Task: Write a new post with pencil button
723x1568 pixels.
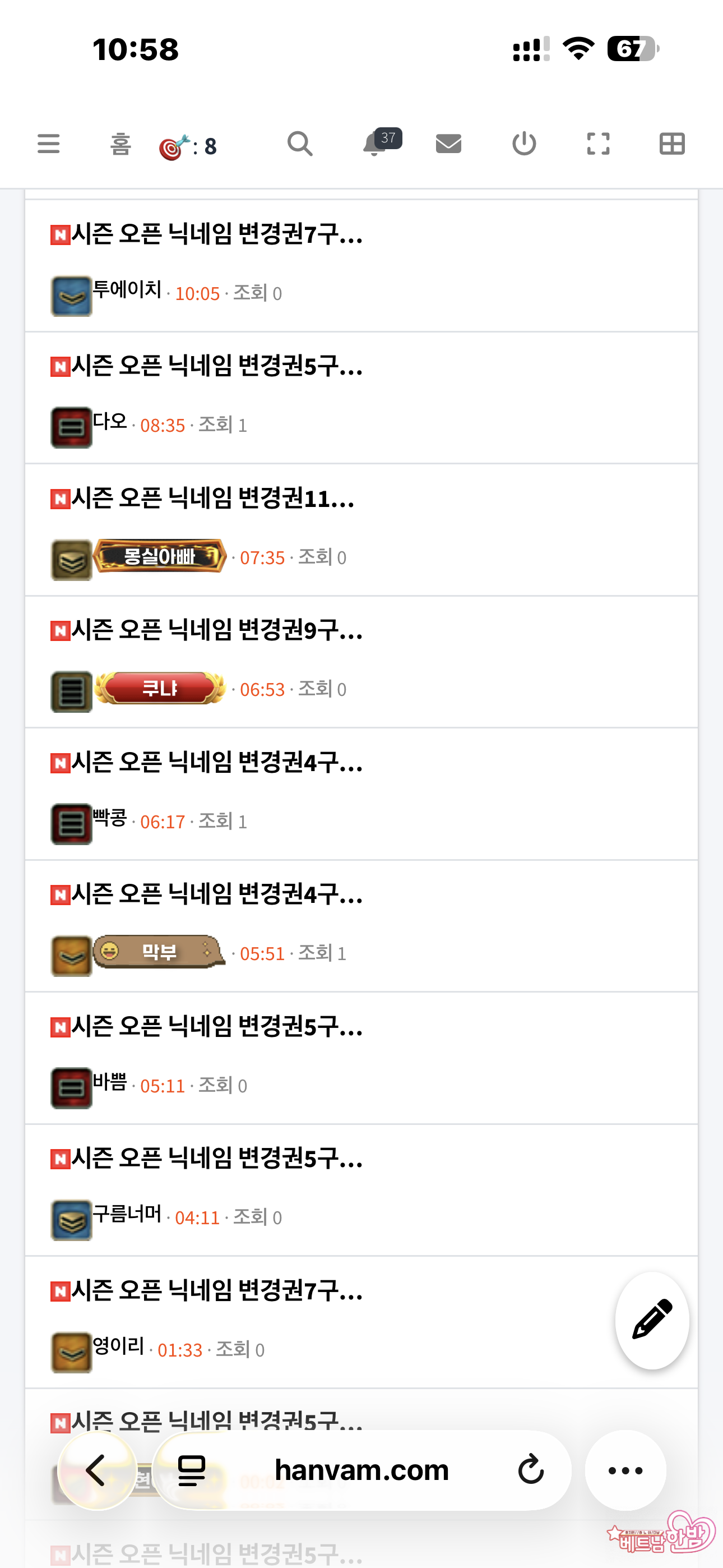Action: coord(652,1319)
